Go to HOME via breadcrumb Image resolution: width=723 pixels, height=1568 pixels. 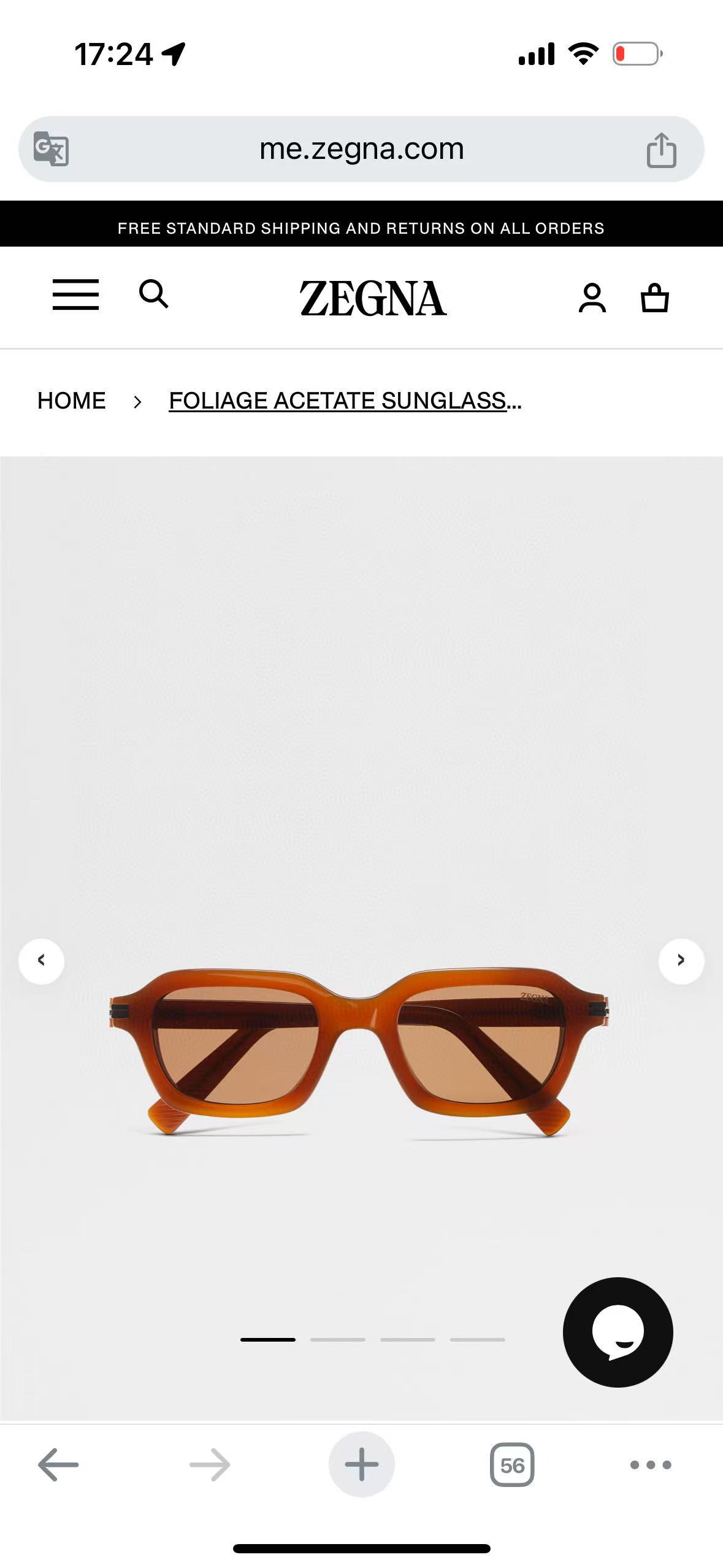click(x=72, y=401)
